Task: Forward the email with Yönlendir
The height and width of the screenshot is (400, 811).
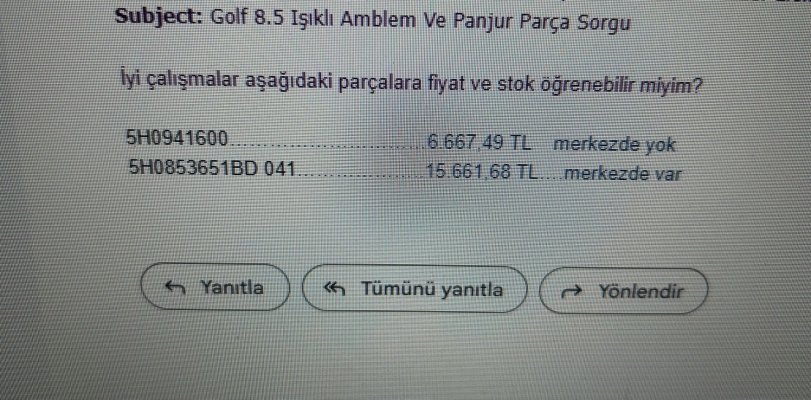Action: click(x=624, y=293)
